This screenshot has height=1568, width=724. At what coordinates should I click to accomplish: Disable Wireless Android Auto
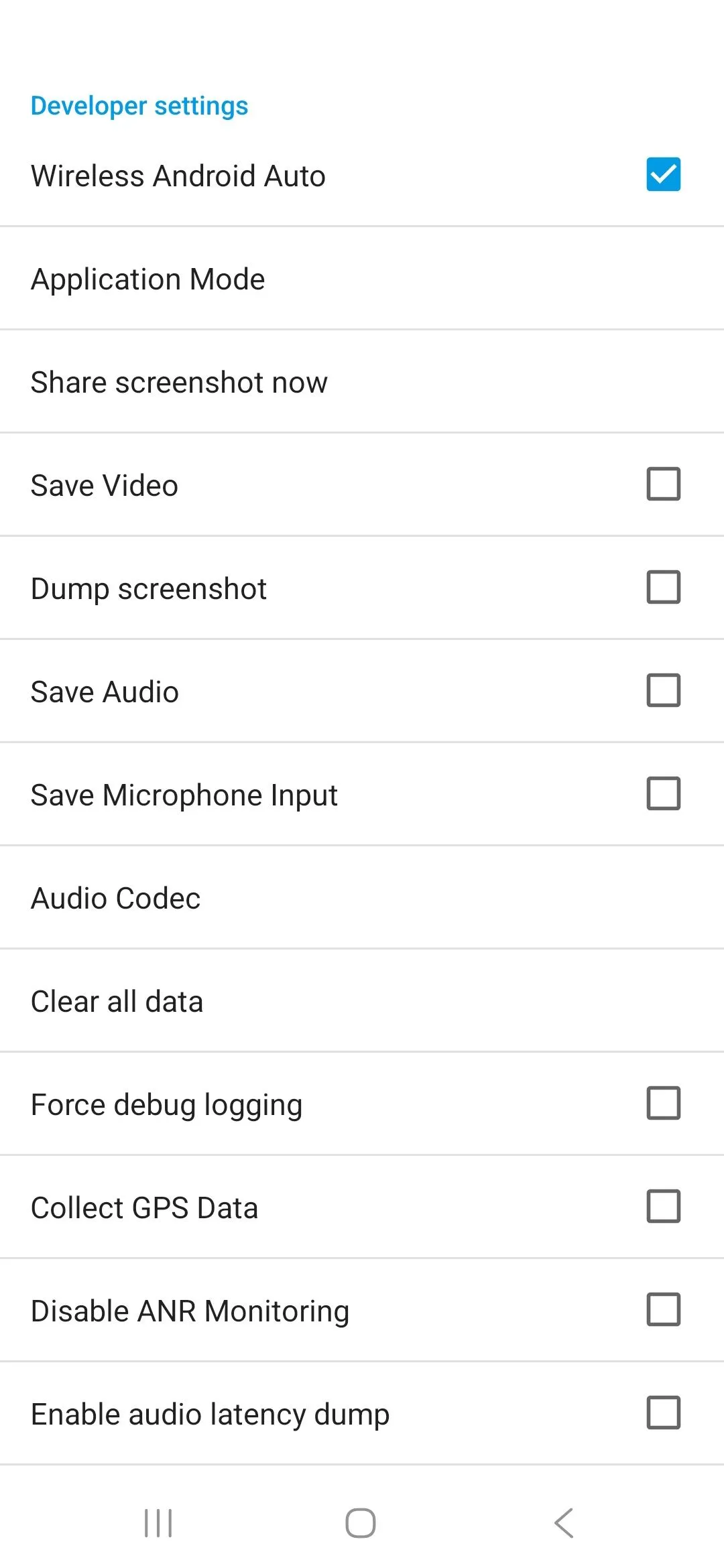point(662,175)
